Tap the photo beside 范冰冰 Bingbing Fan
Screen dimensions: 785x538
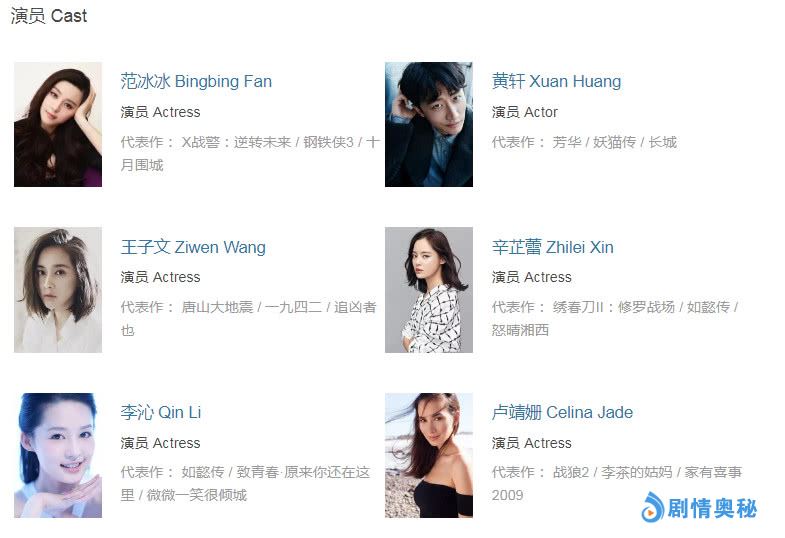click(x=58, y=125)
